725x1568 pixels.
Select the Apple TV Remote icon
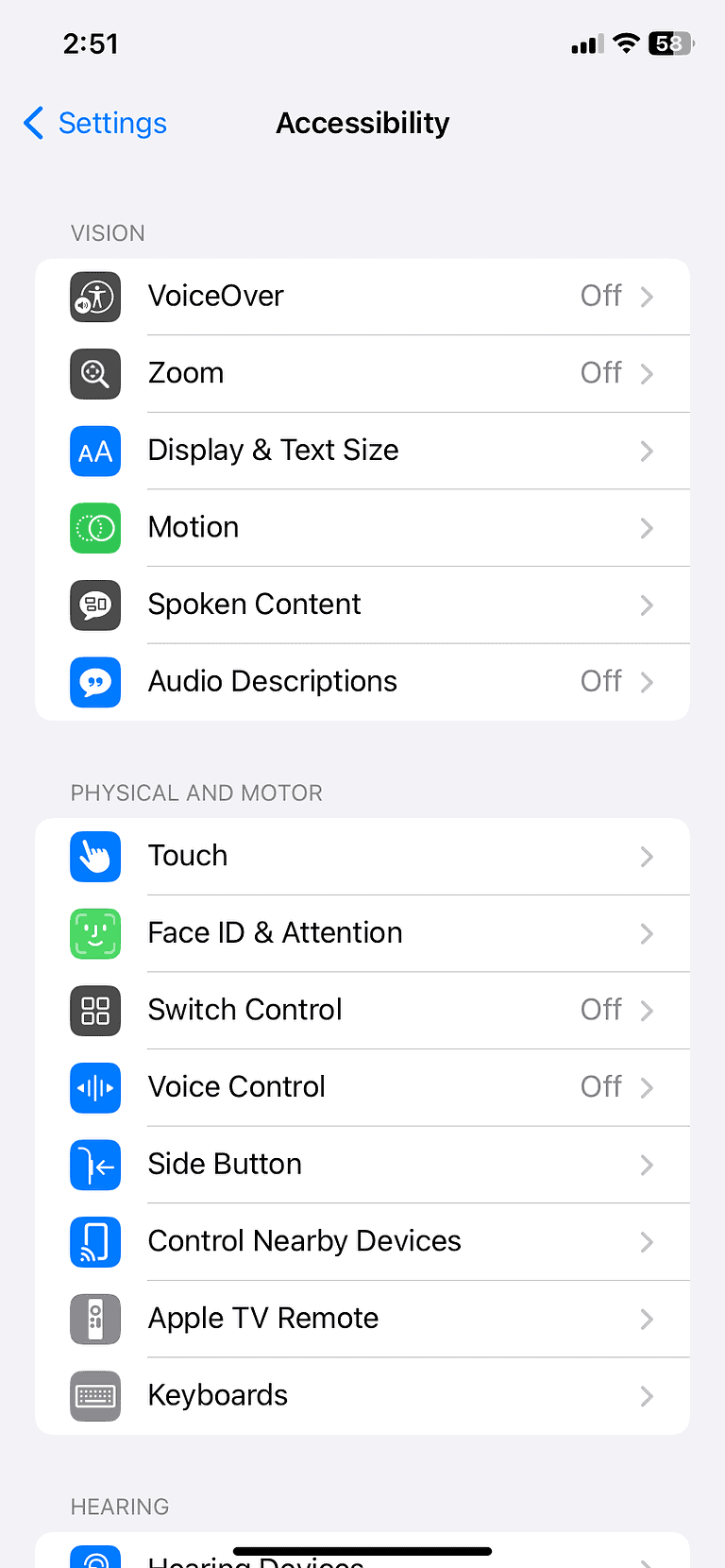pos(94,1319)
